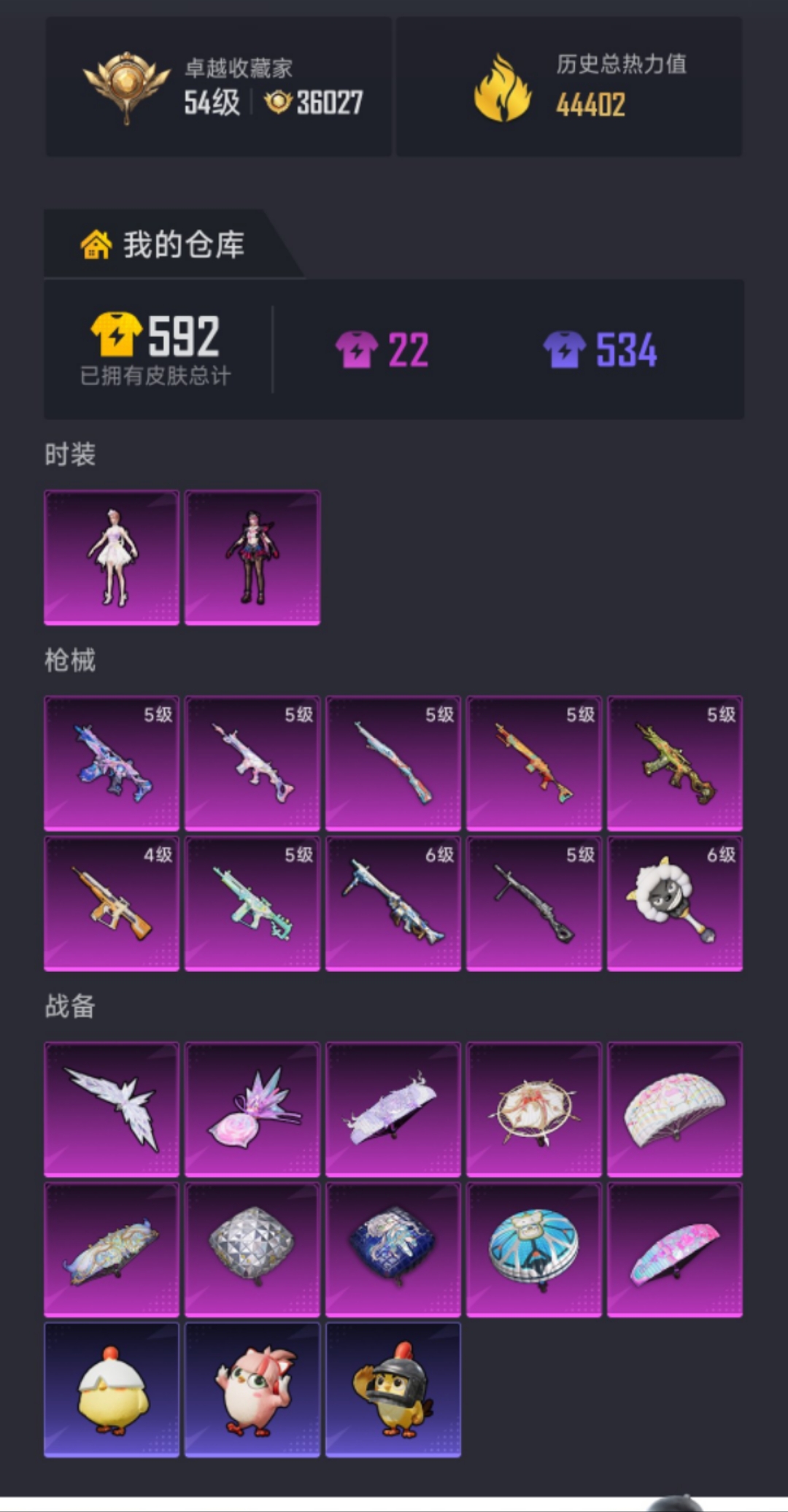The image size is (788, 1512).
Task: Open the white dress outfit tile
Action: 112,558
